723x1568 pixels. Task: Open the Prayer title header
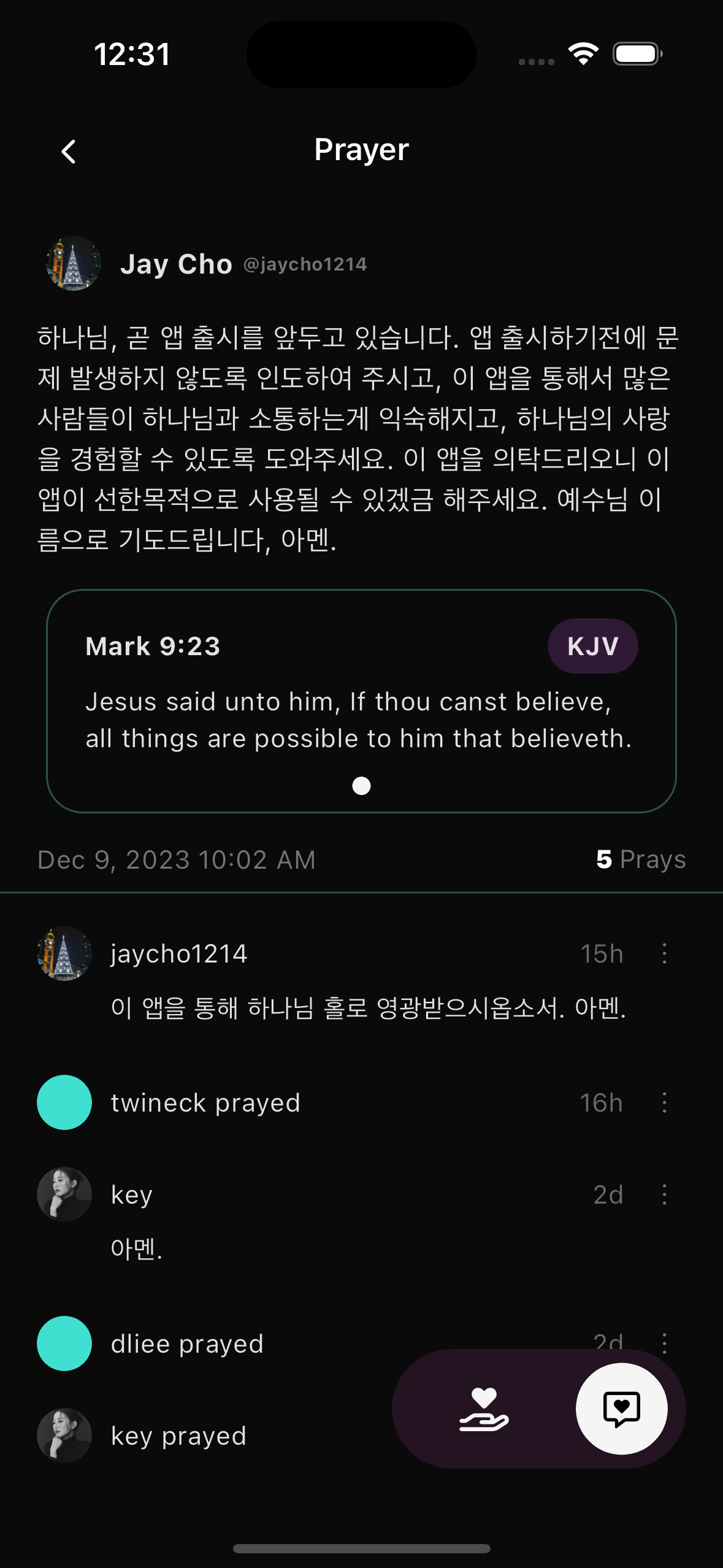(x=361, y=149)
